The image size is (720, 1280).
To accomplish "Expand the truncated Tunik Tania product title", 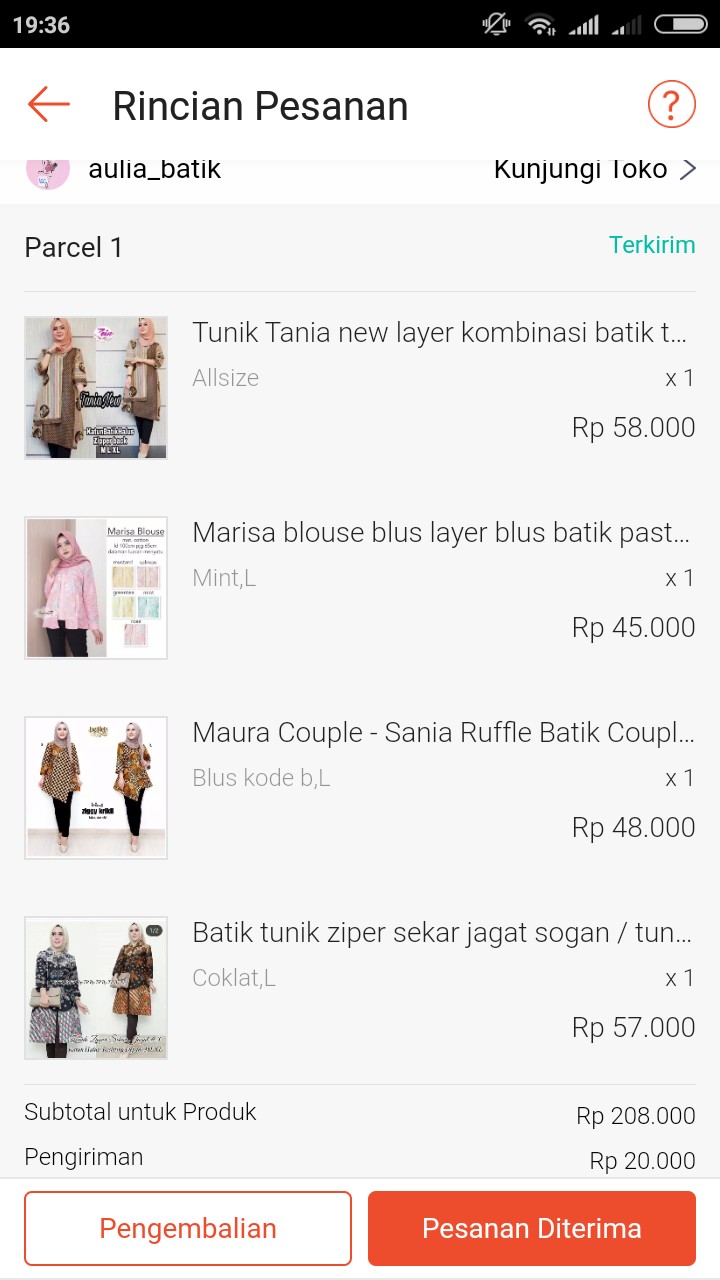I will 443,332.
